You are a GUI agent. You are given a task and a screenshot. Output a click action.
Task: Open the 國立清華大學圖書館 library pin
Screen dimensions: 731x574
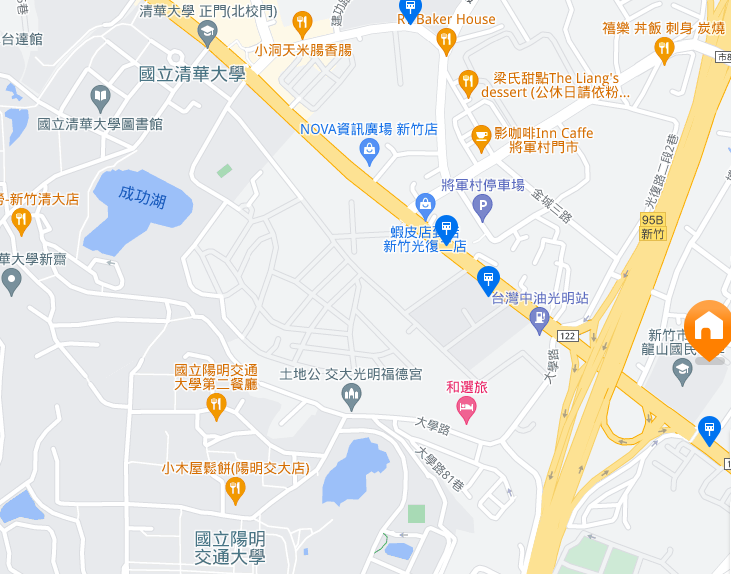click(x=100, y=98)
